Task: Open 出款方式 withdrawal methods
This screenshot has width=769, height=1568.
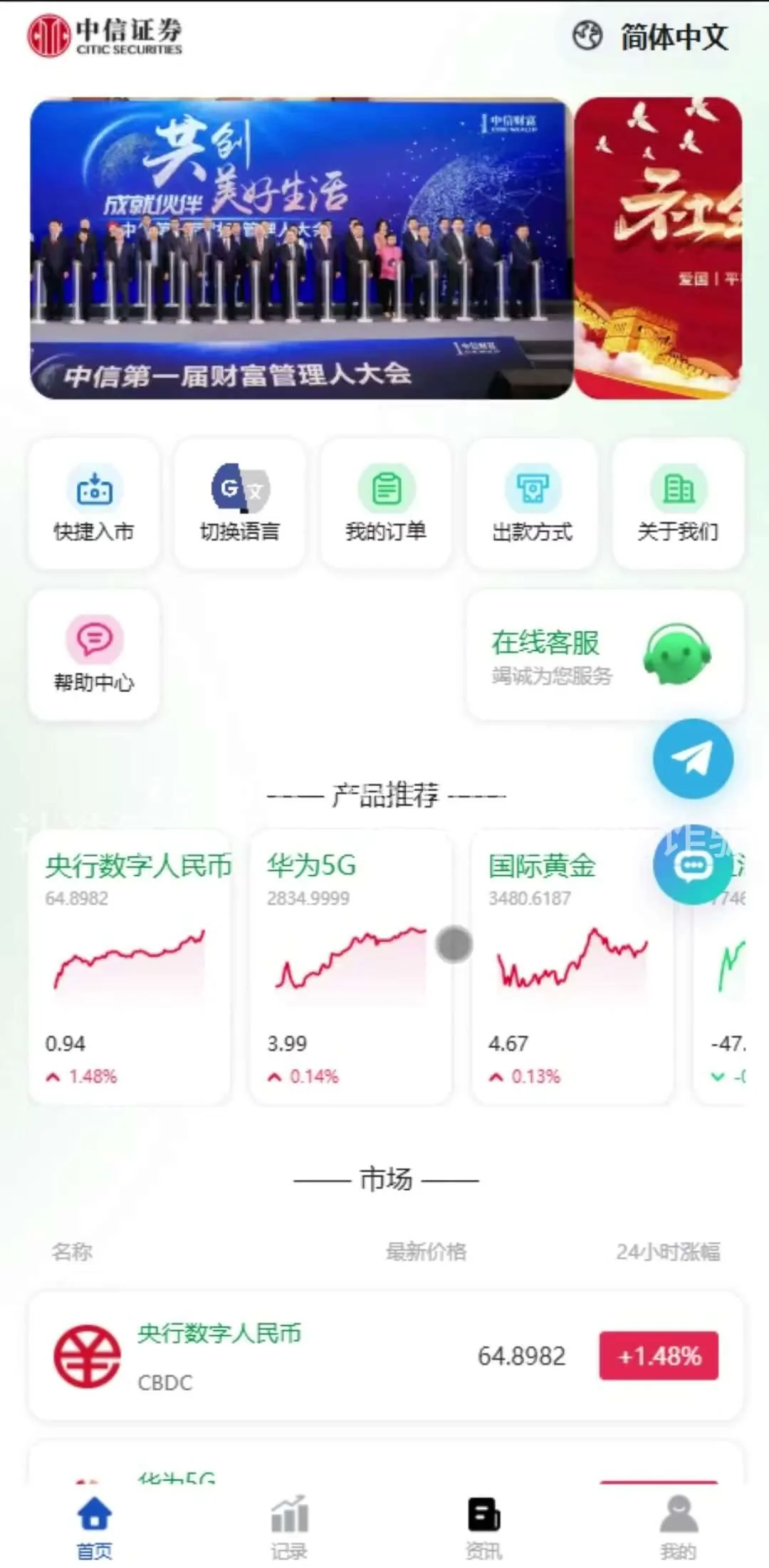Action: (x=532, y=503)
